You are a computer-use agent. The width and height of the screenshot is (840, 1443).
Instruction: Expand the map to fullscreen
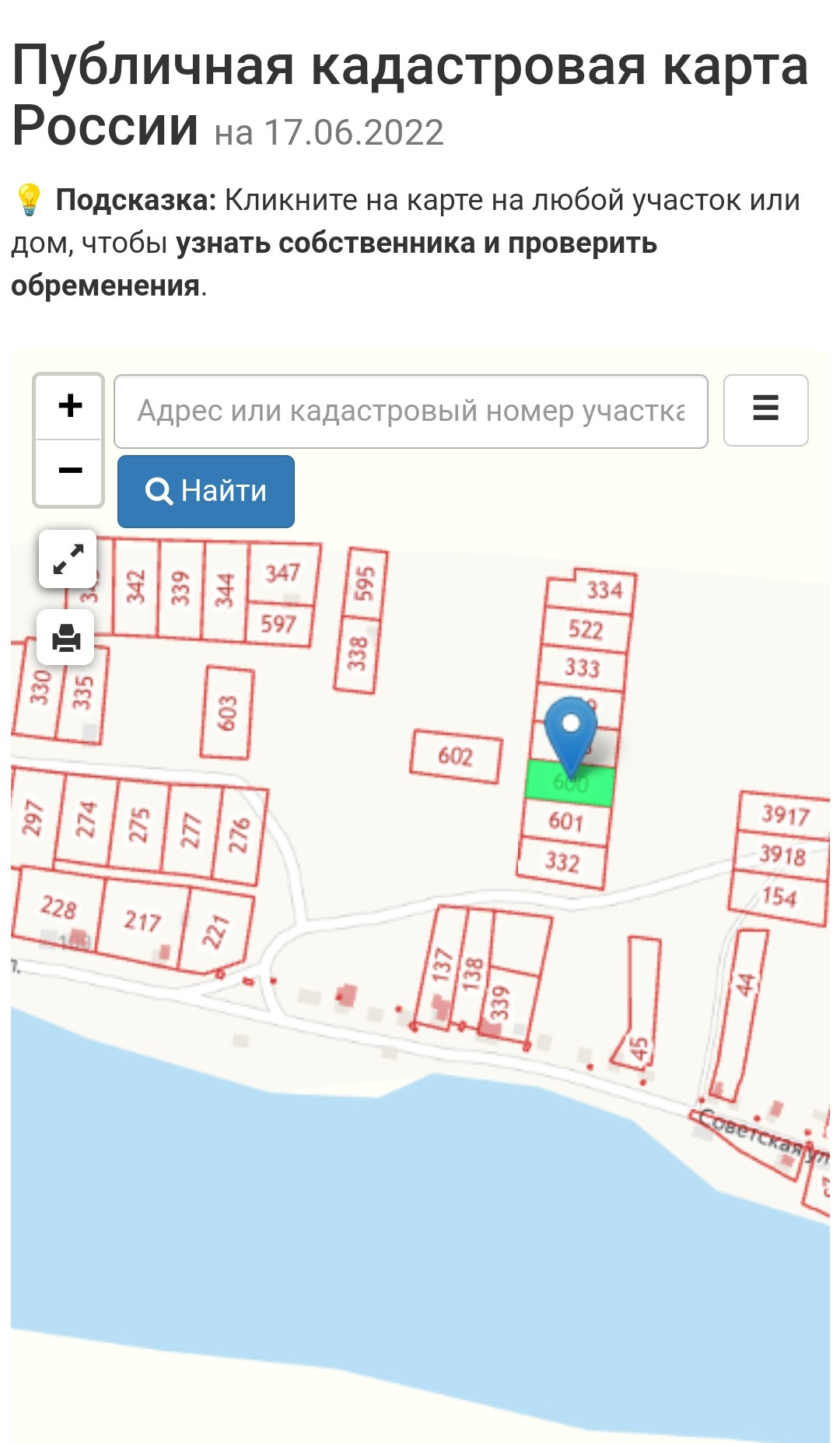(68, 559)
